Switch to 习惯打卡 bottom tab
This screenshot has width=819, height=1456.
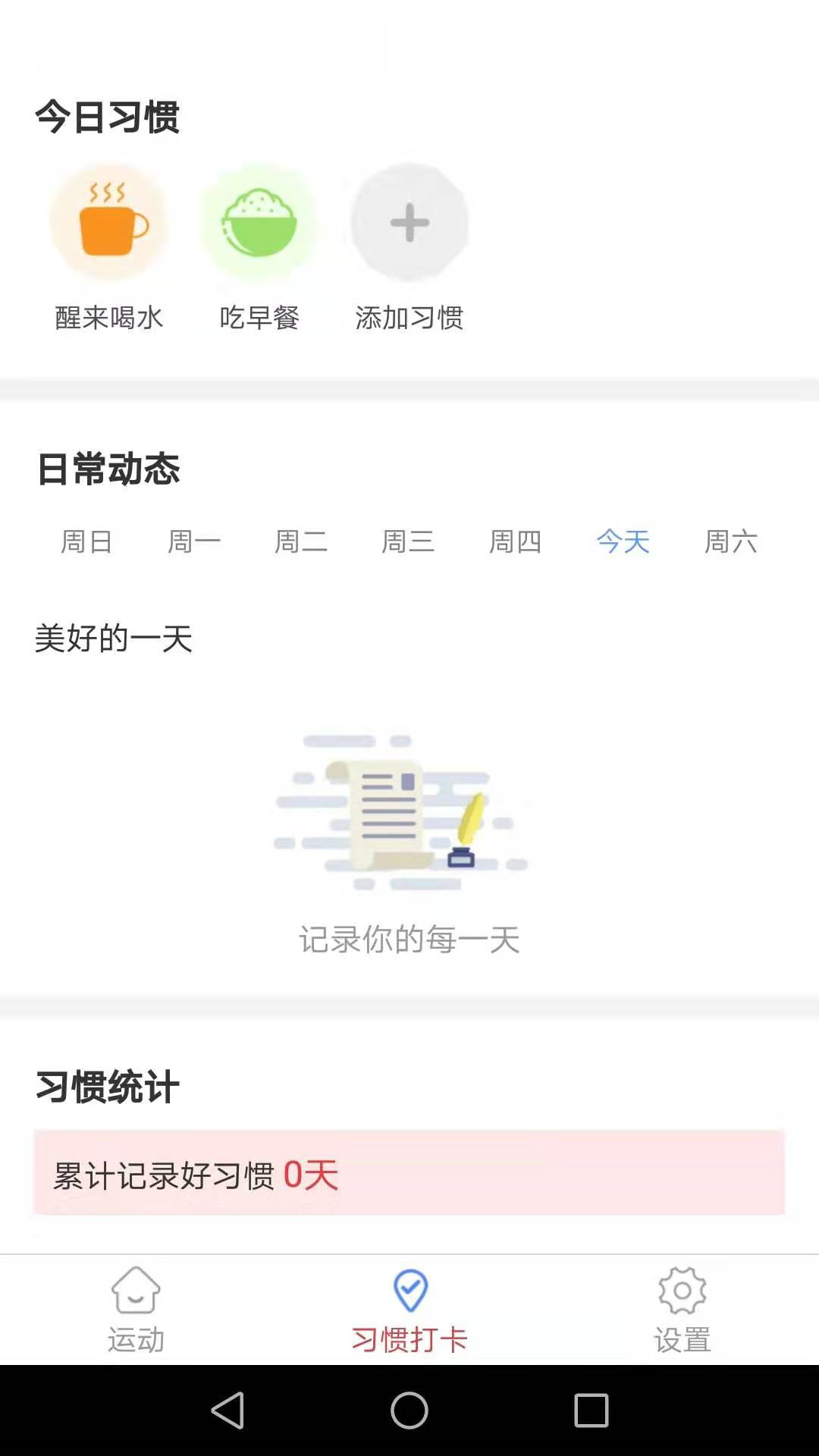pos(409,1310)
